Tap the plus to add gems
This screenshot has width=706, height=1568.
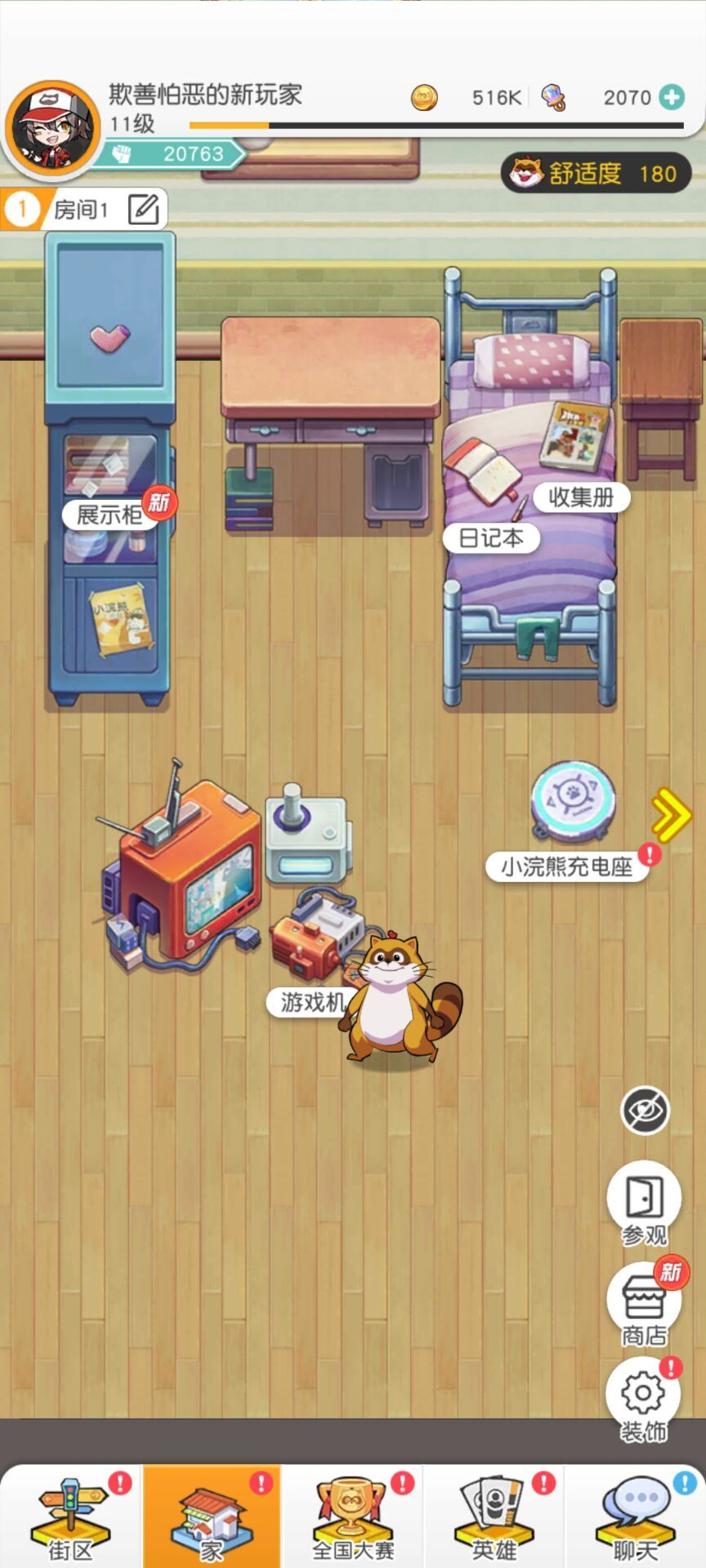[x=672, y=97]
